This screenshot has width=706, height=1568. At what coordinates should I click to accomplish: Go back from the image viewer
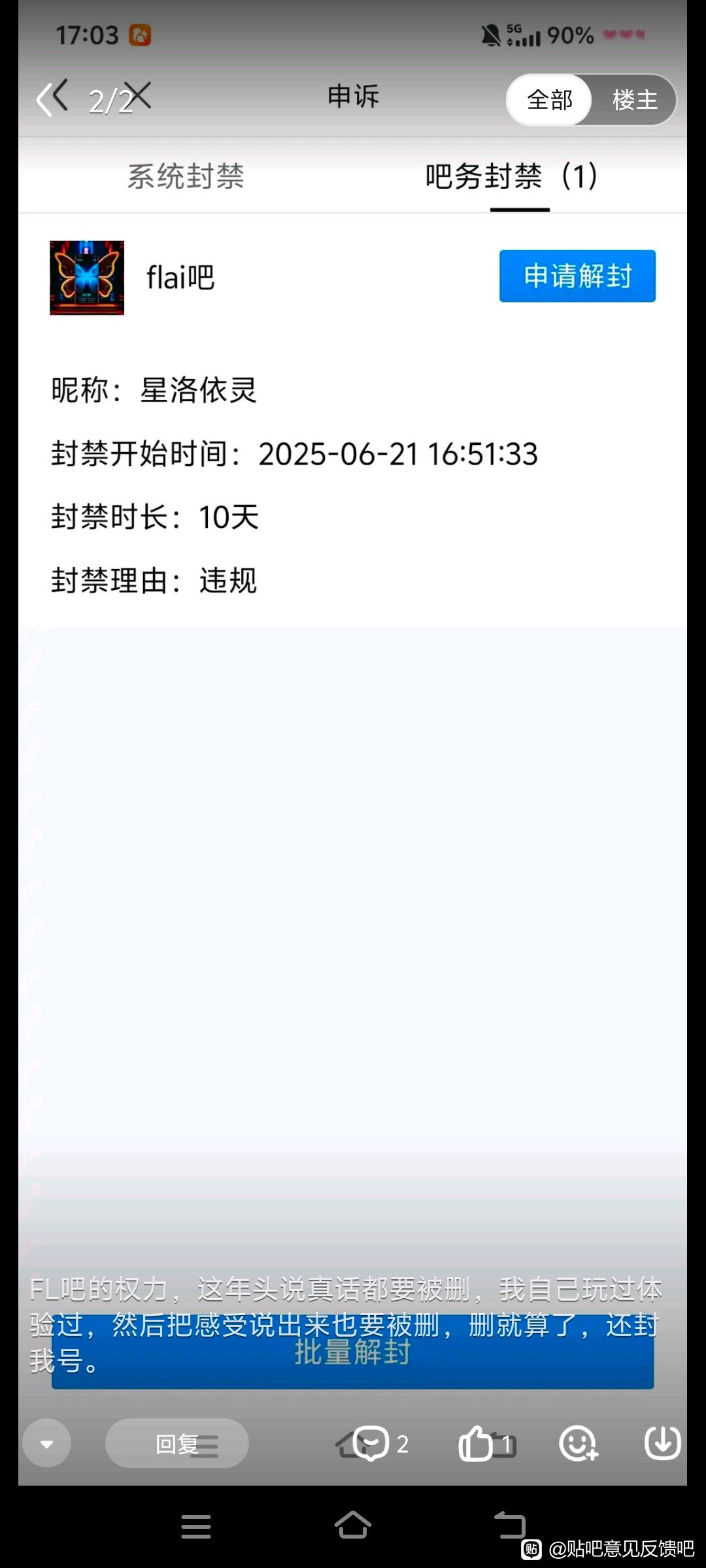(52, 98)
